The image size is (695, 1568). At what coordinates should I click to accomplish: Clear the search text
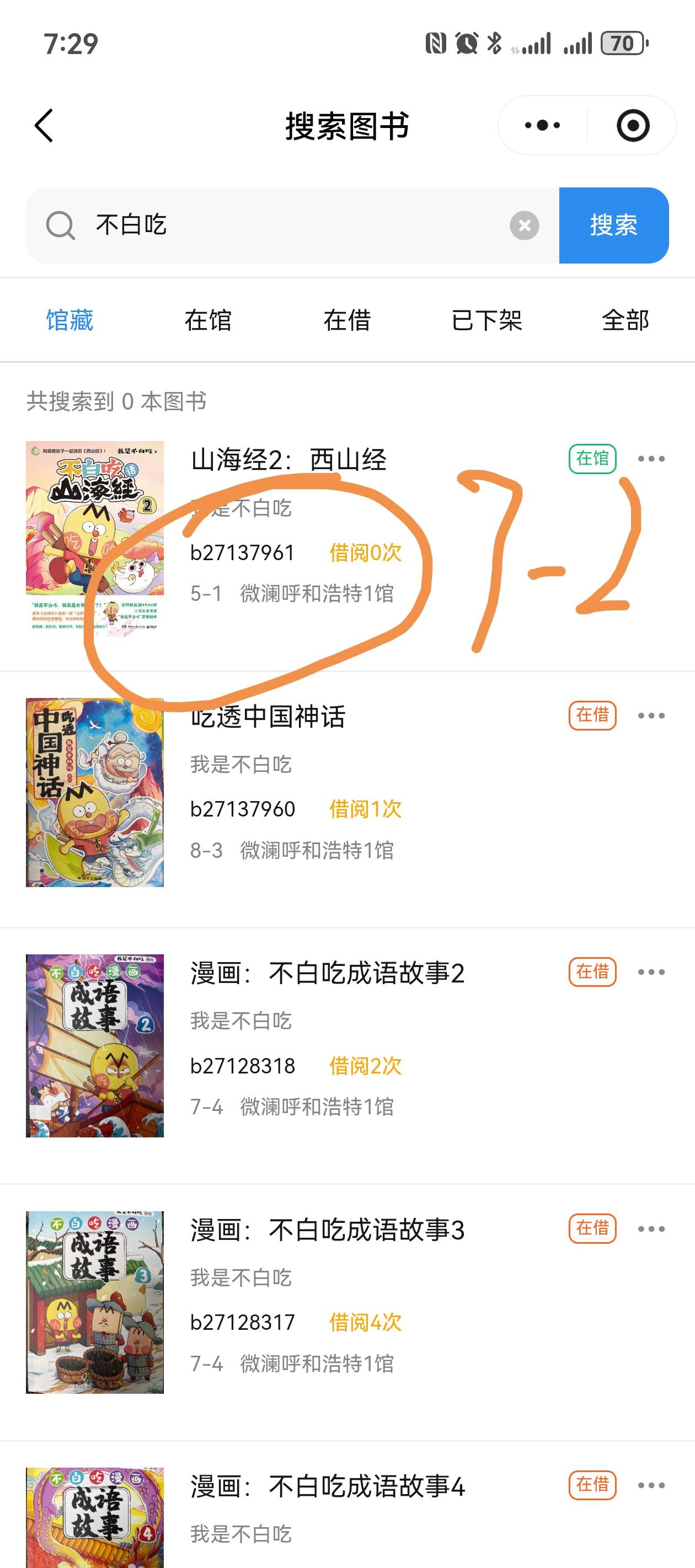click(x=524, y=226)
